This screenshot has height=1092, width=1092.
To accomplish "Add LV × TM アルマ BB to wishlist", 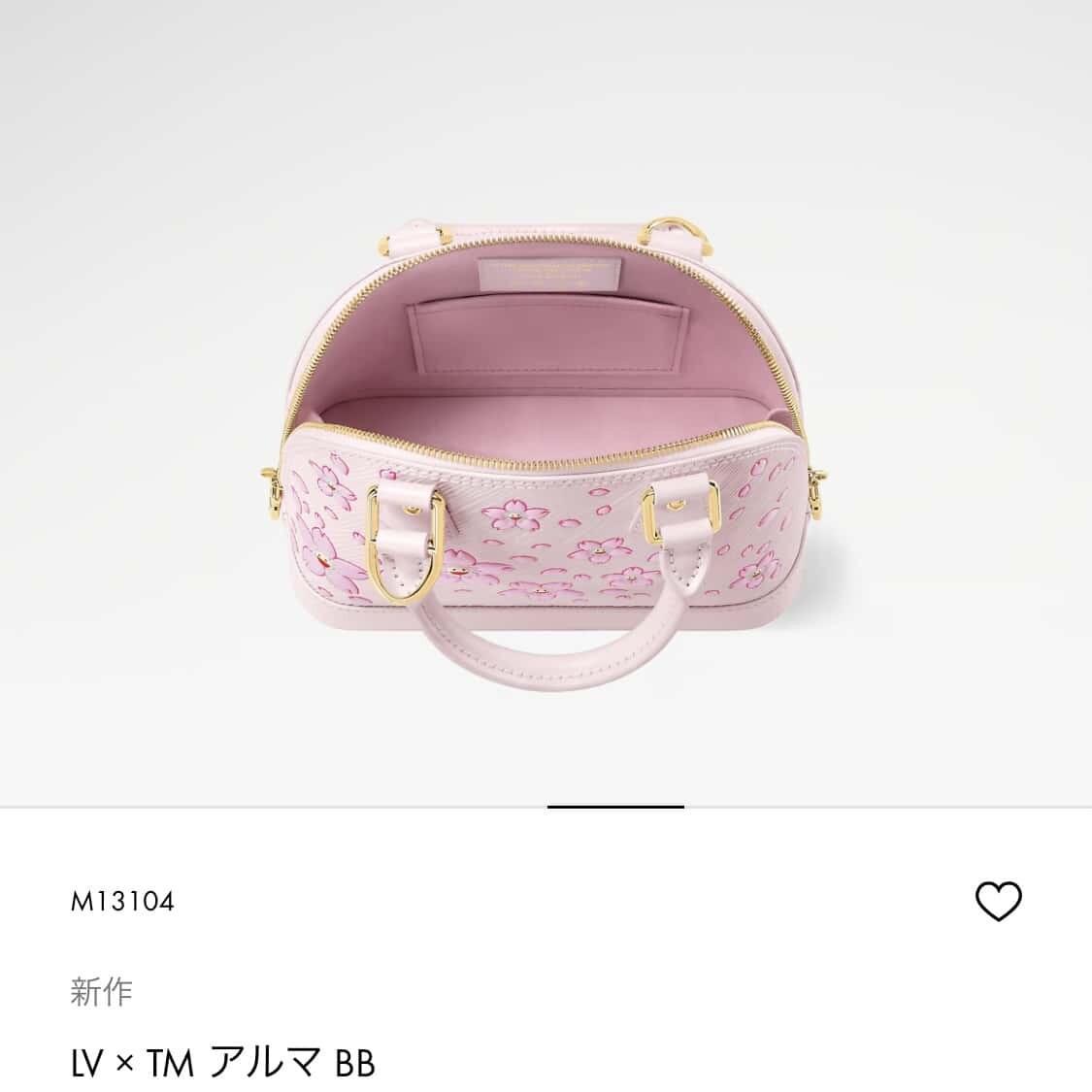I will tap(998, 902).
